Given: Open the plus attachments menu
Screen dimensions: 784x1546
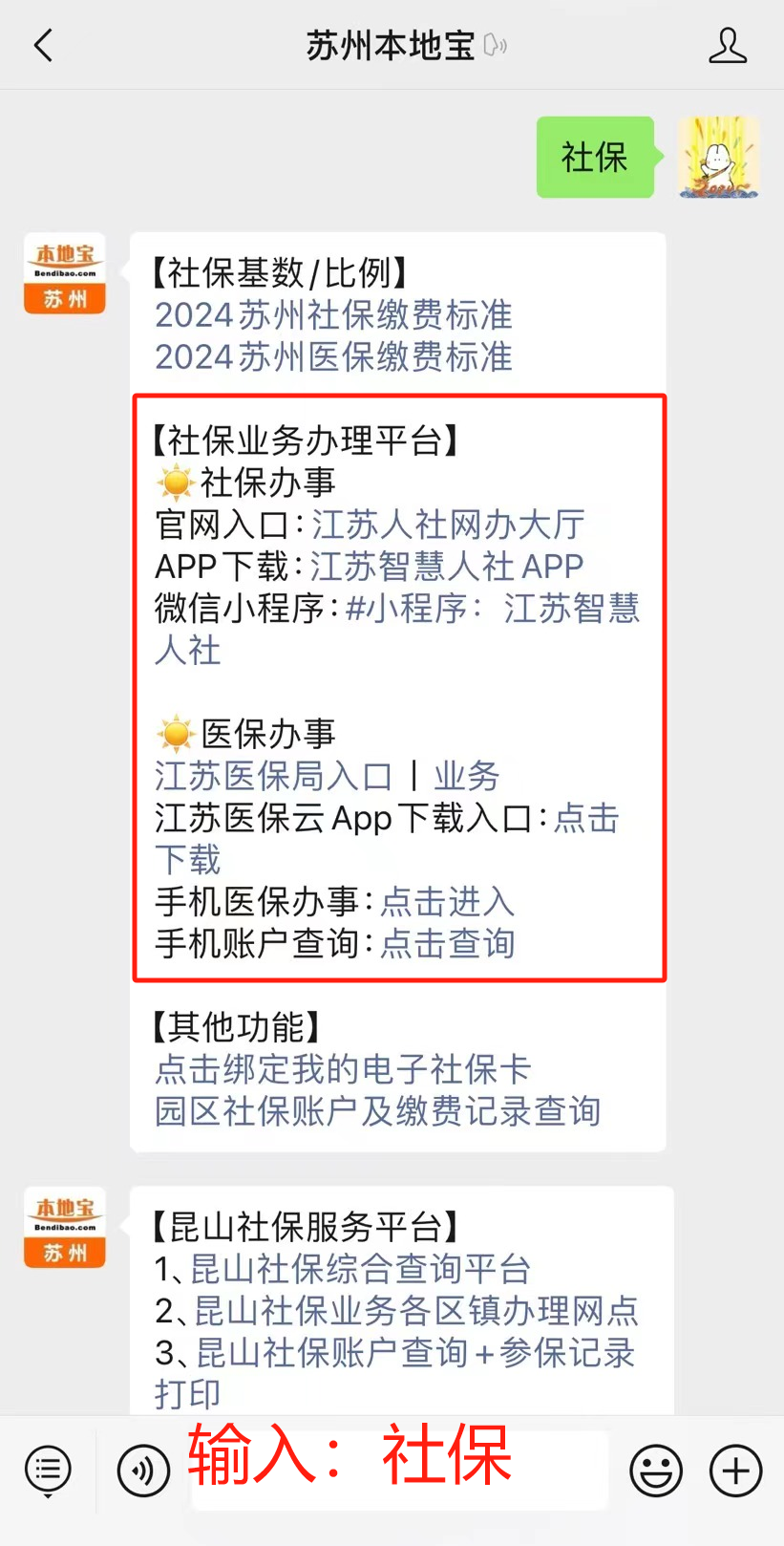Looking at the screenshot, I should click(x=735, y=1470).
